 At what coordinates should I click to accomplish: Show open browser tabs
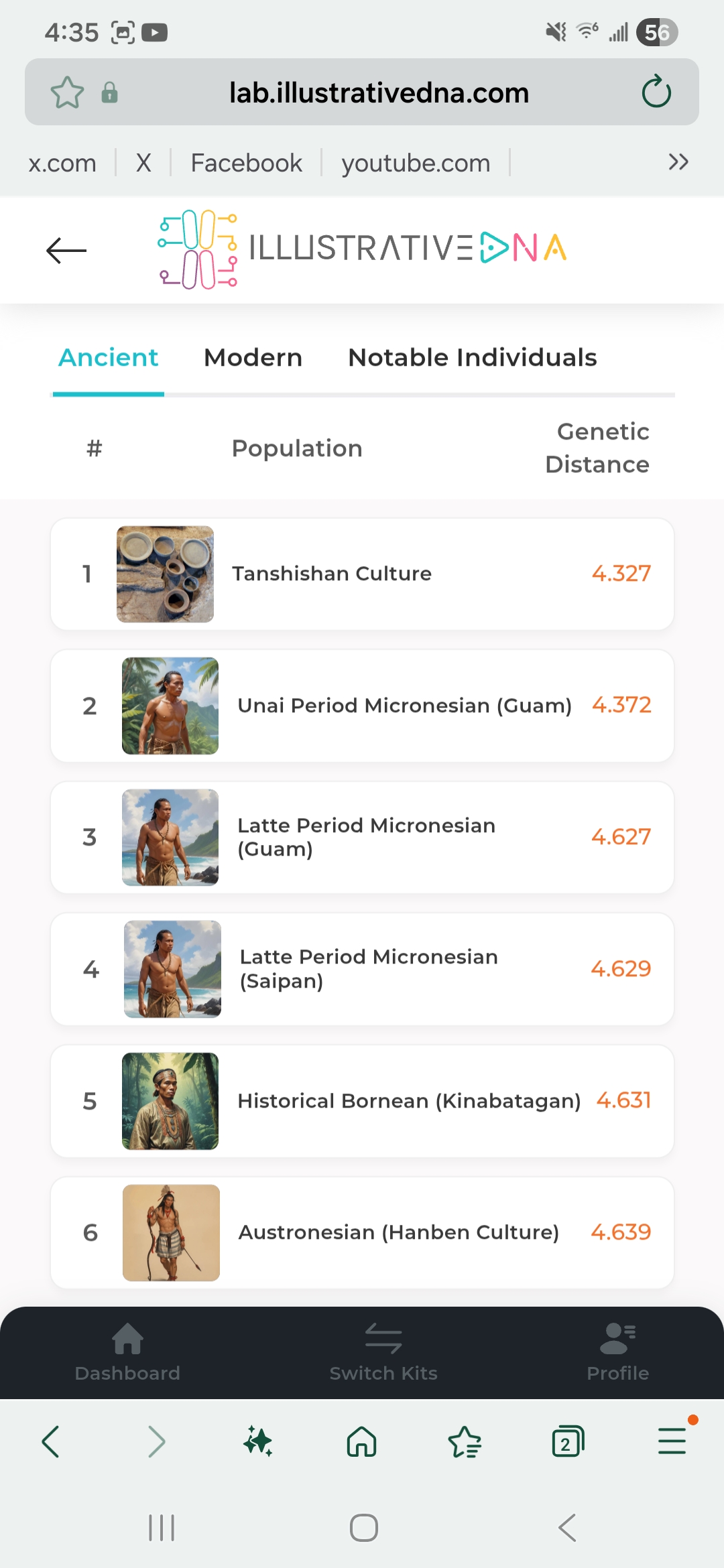(568, 1441)
